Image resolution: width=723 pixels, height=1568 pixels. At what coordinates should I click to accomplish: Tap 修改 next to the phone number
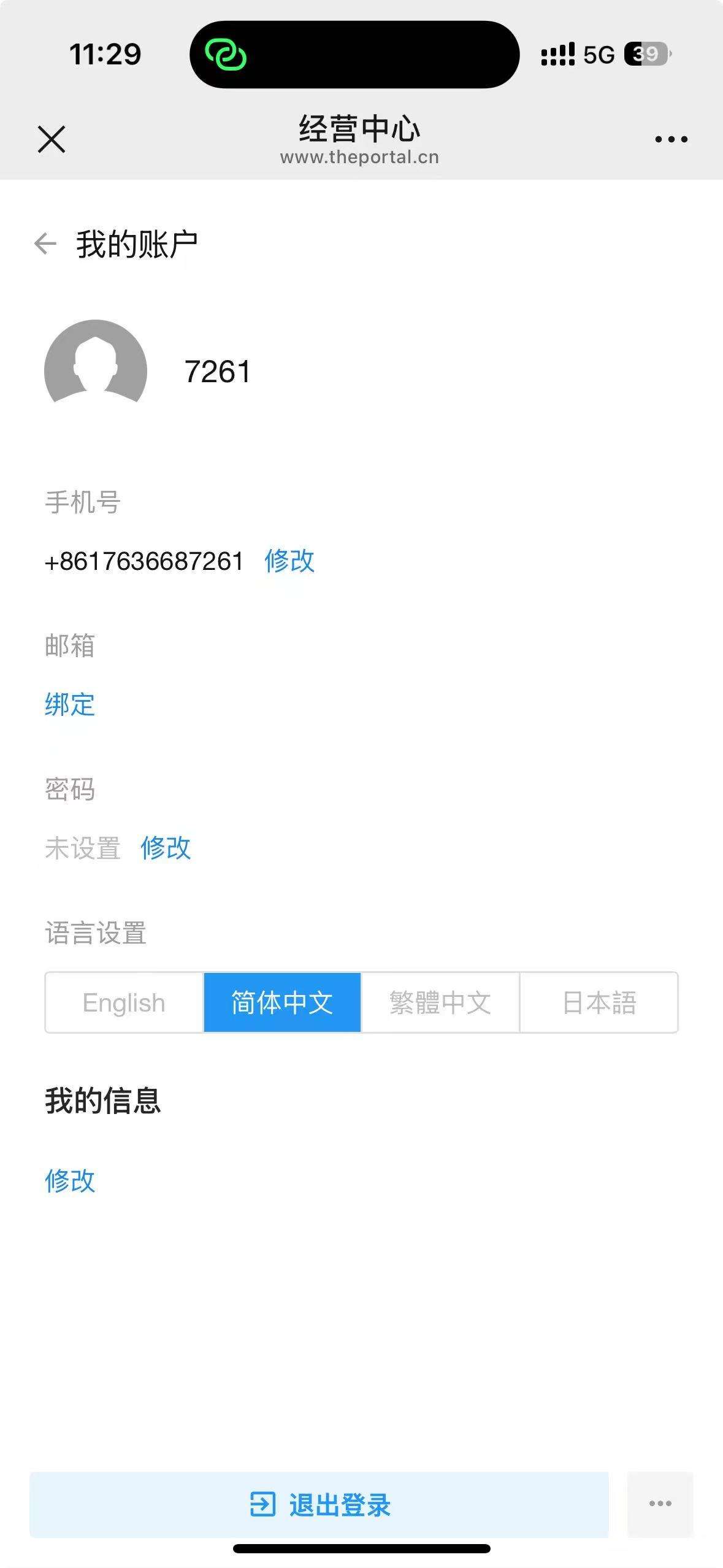[289, 561]
